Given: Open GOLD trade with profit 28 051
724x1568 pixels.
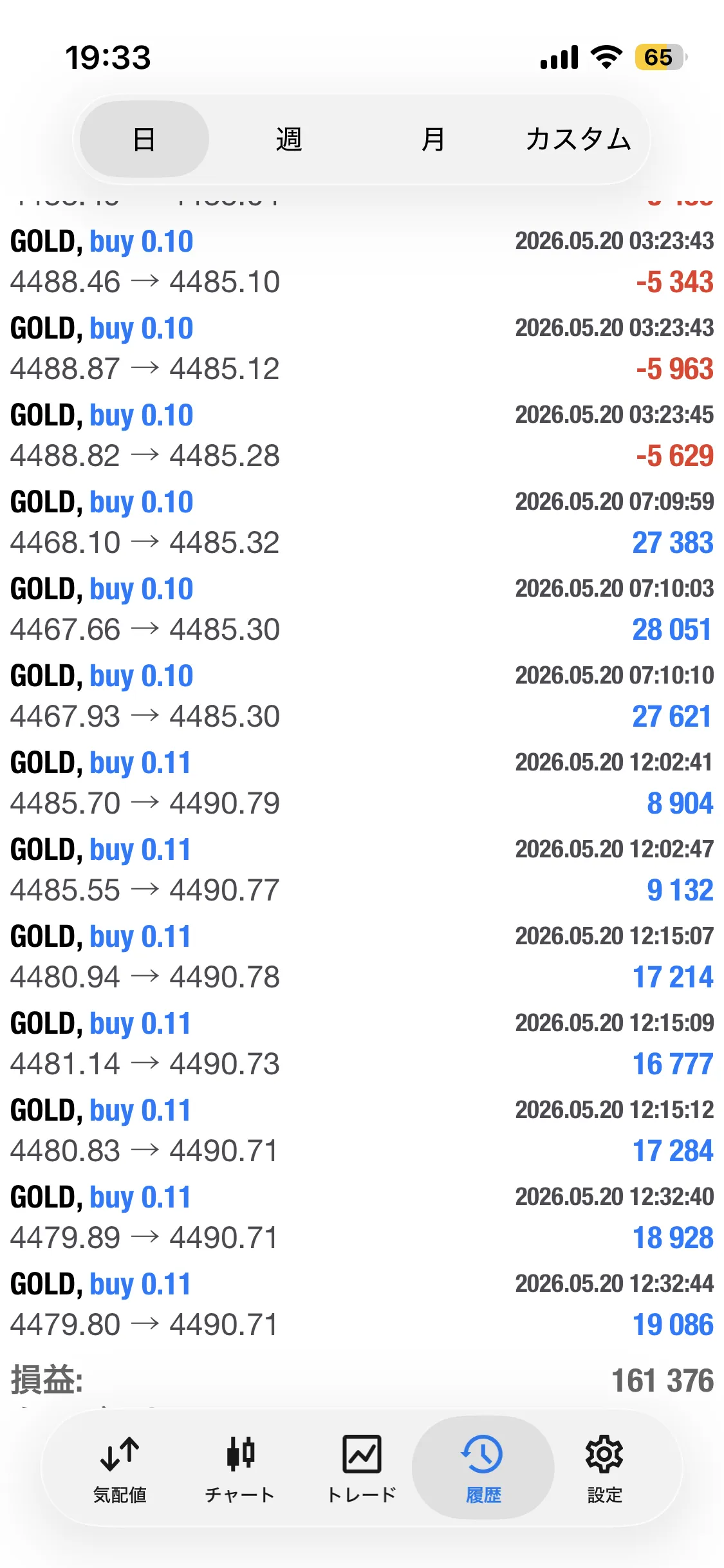Looking at the screenshot, I should click(x=362, y=610).
